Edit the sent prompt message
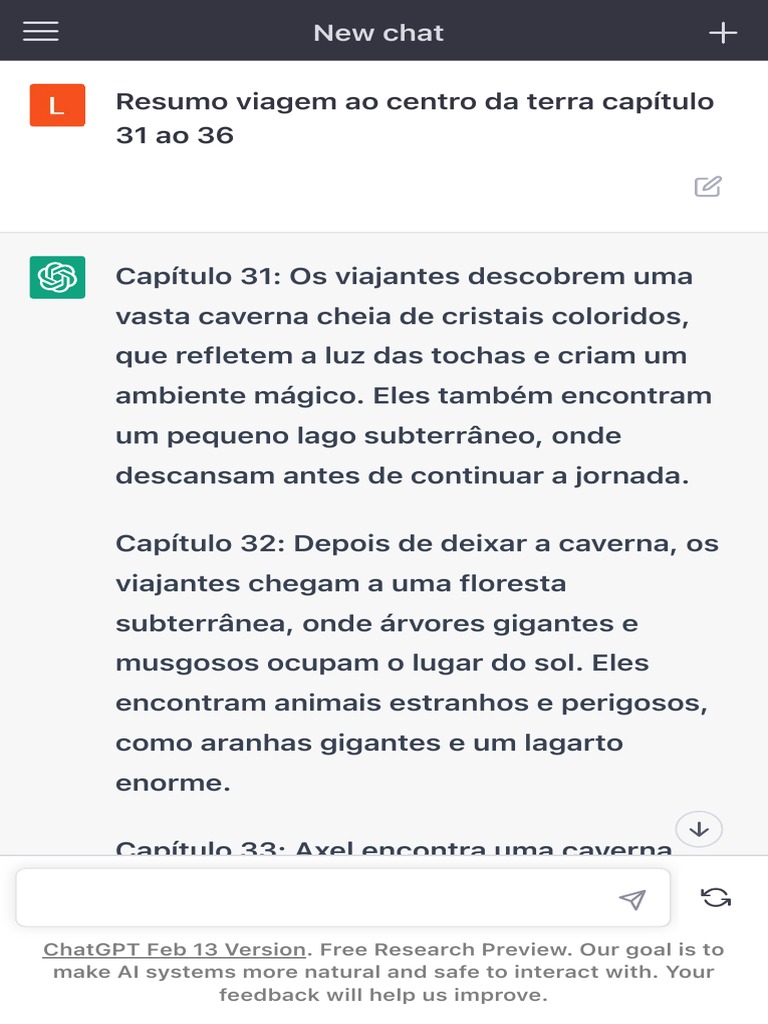 tap(708, 186)
